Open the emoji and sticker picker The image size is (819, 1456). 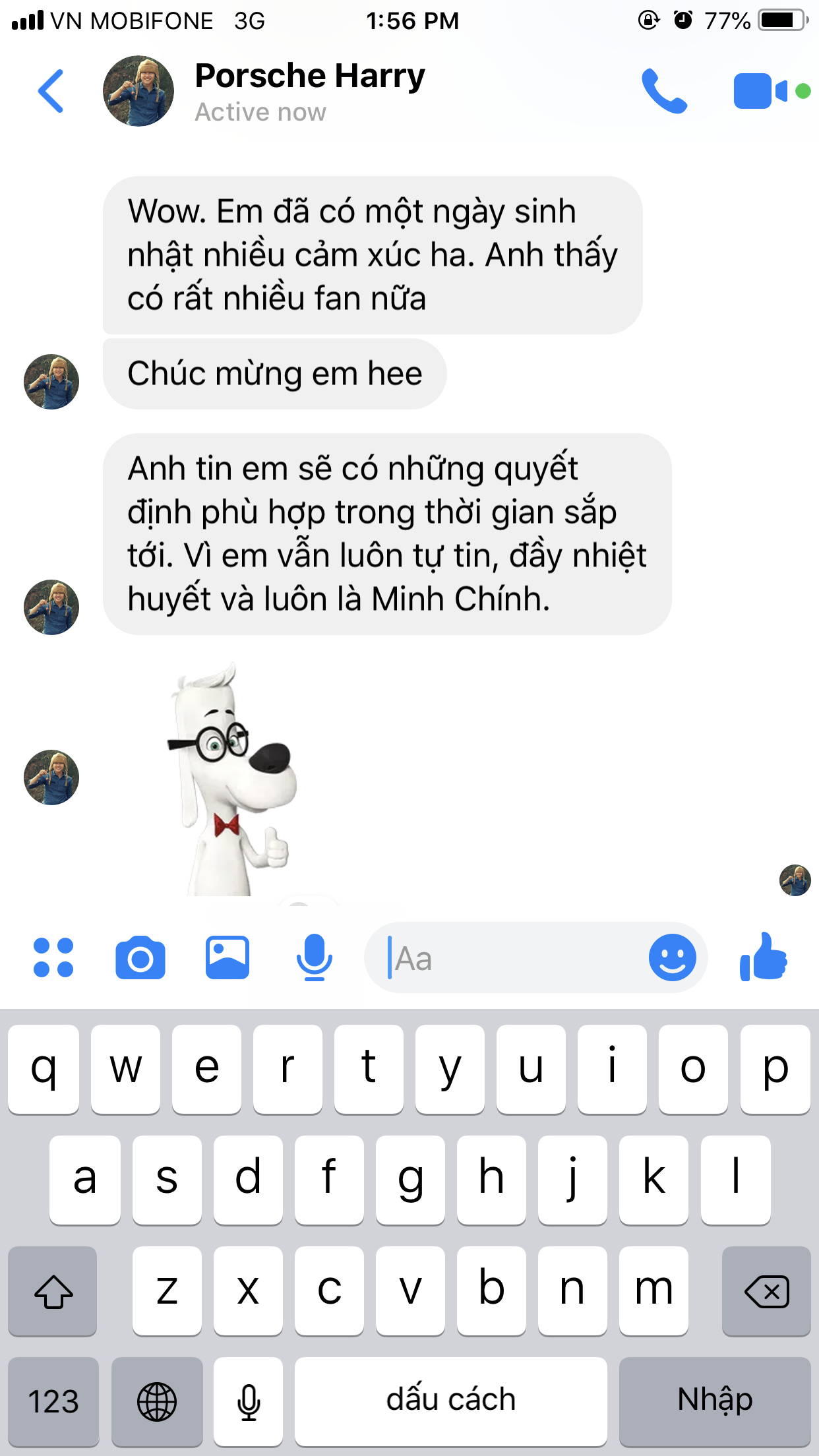coord(673,957)
